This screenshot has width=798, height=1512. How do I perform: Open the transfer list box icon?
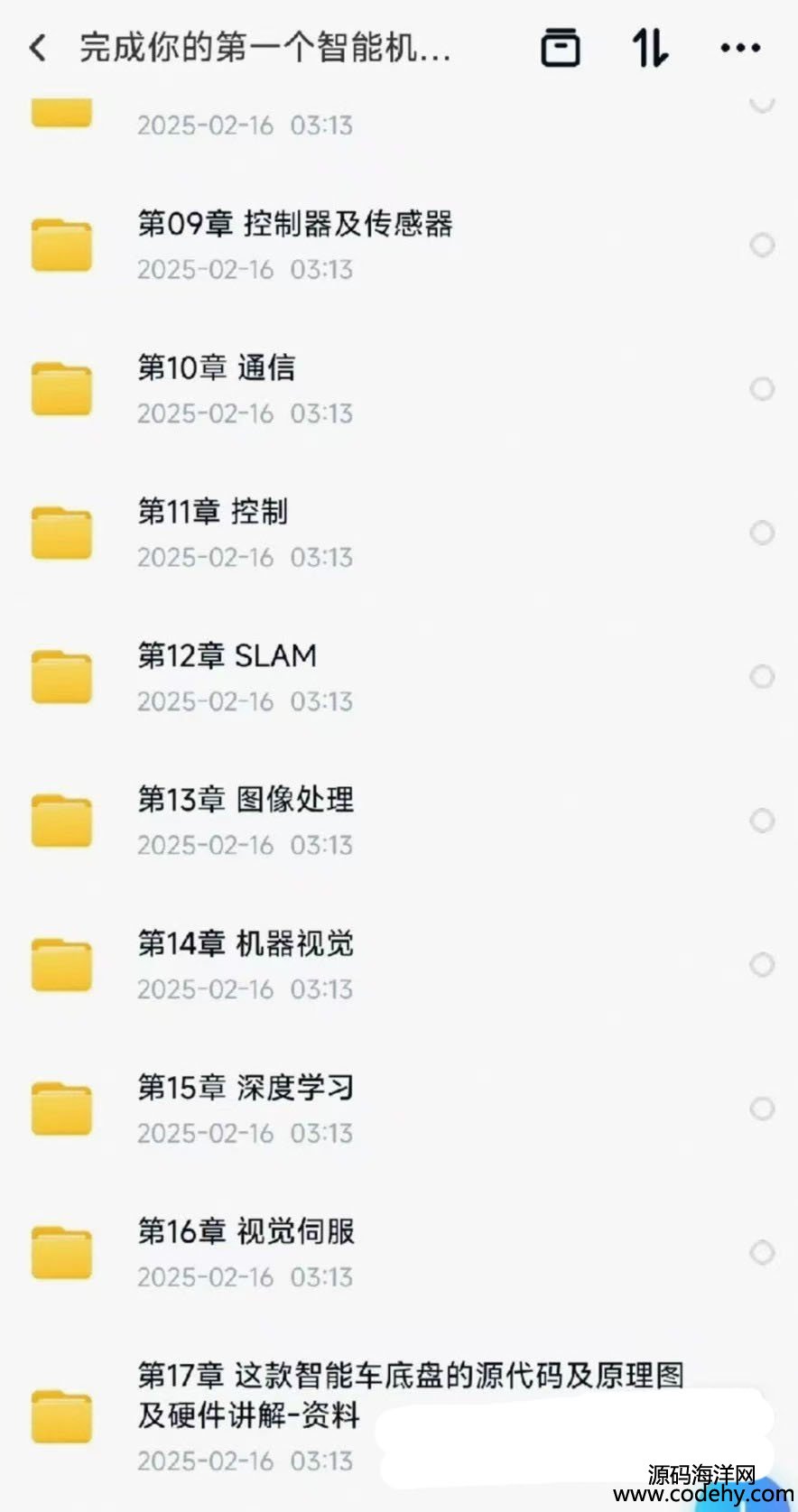[x=560, y=48]
